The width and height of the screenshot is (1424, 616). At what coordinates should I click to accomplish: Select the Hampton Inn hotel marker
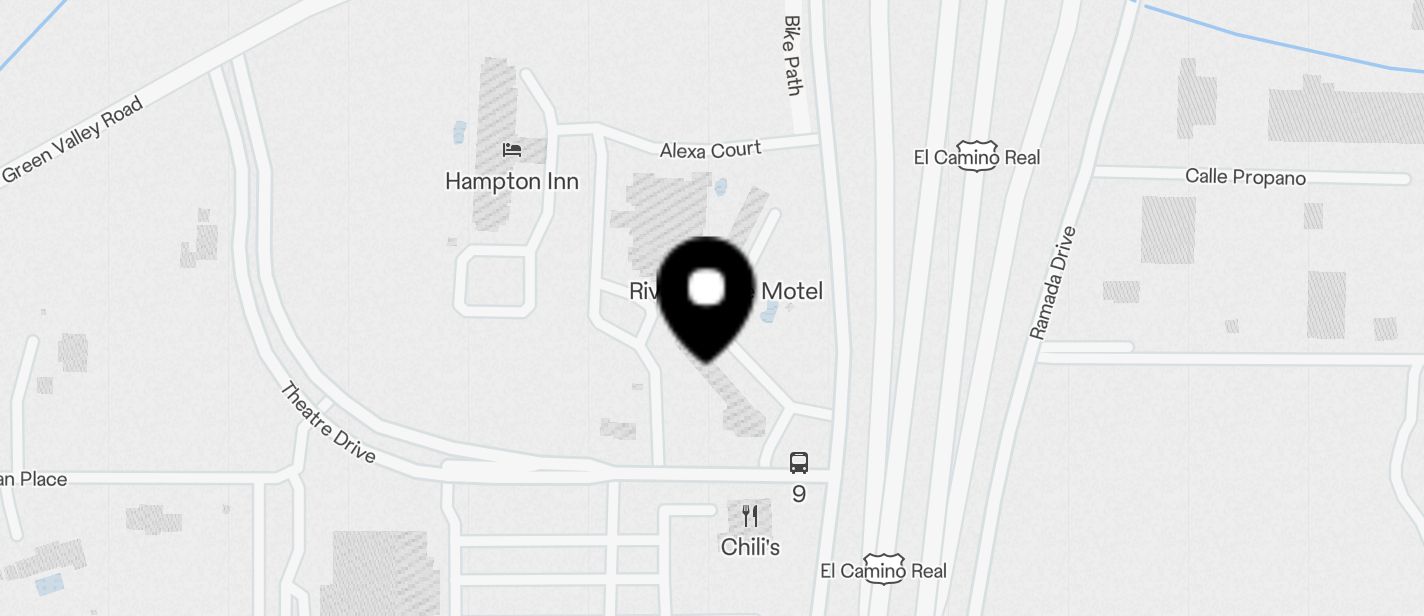point(512,151)
